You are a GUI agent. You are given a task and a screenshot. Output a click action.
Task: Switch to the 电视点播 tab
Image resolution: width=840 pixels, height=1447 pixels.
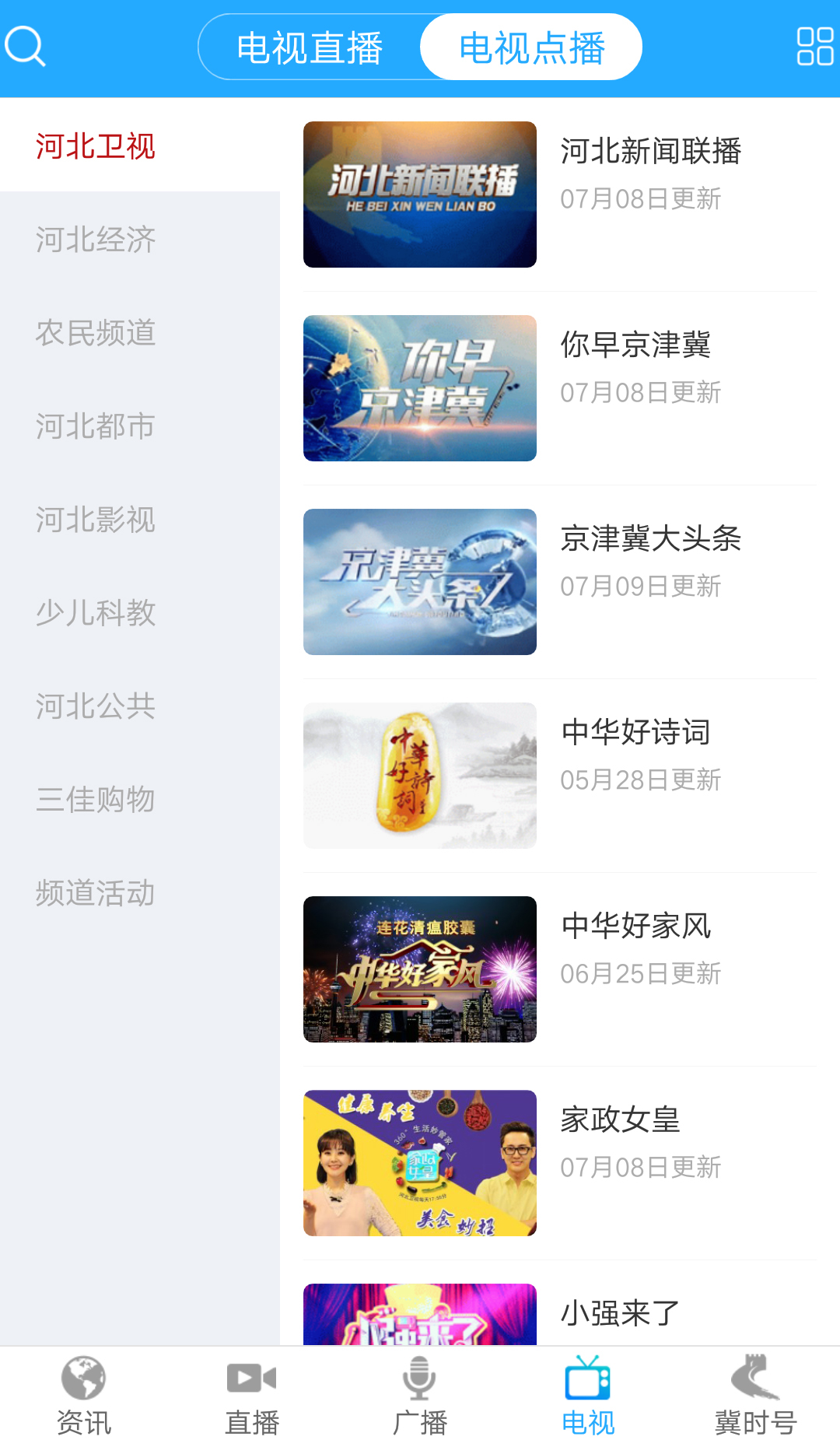click(x=531, y=46)
